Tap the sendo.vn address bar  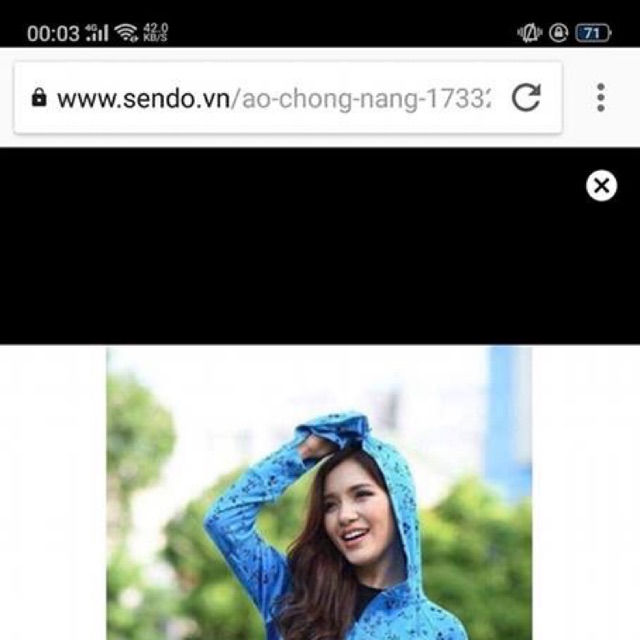tap(270, 98)
